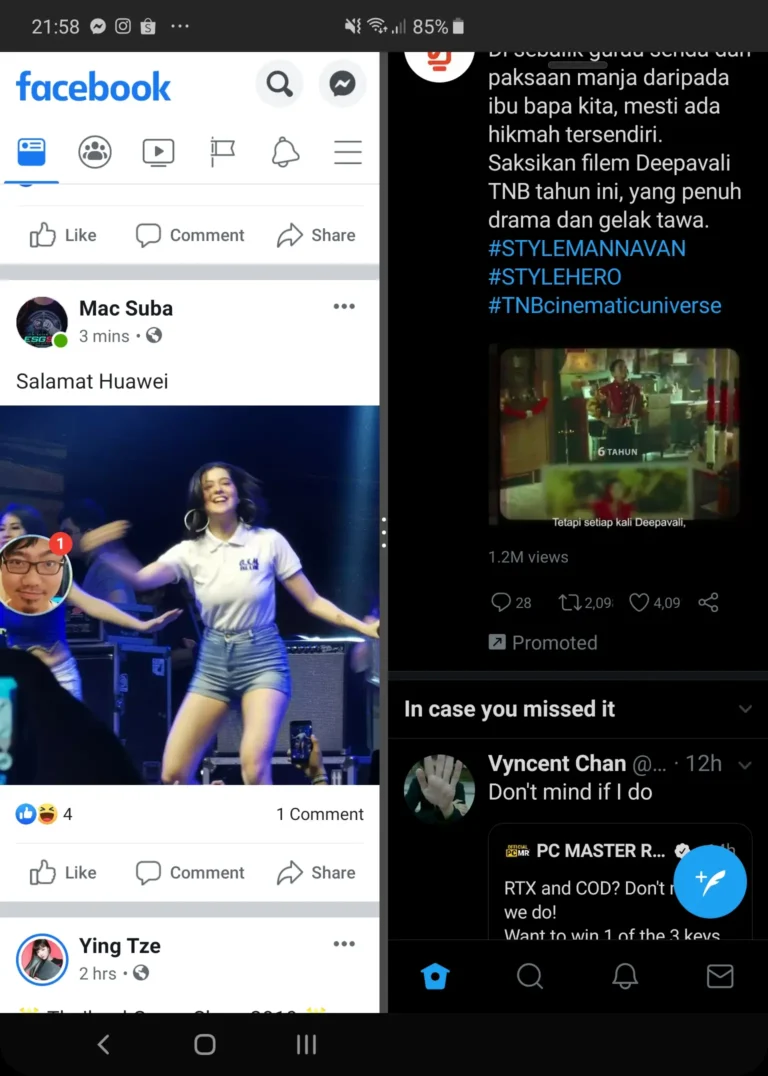Tap the #STYLEMANNAVAN hashtag
Screen dimensions: 768x1076
[587, 248]
